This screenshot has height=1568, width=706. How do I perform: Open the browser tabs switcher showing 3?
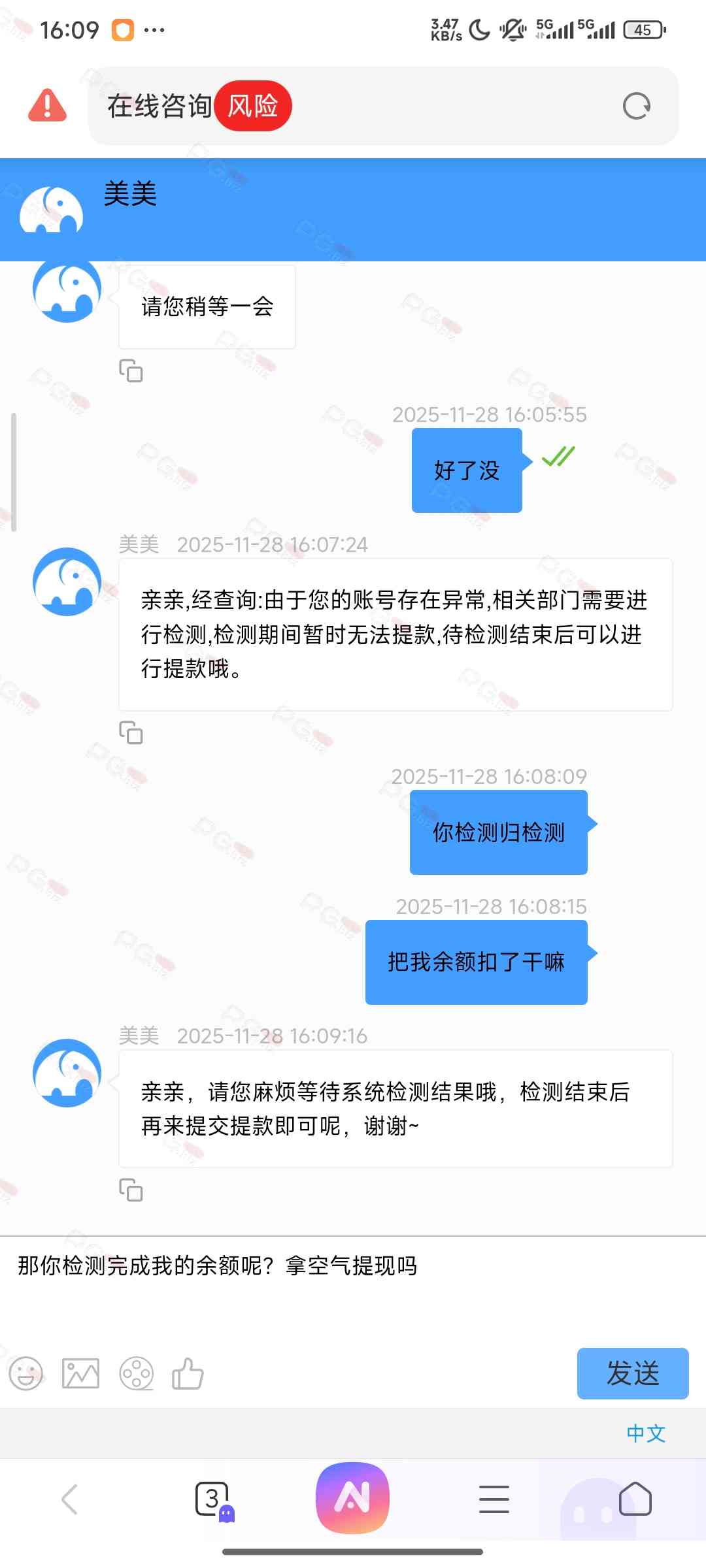coord(212,1499)
